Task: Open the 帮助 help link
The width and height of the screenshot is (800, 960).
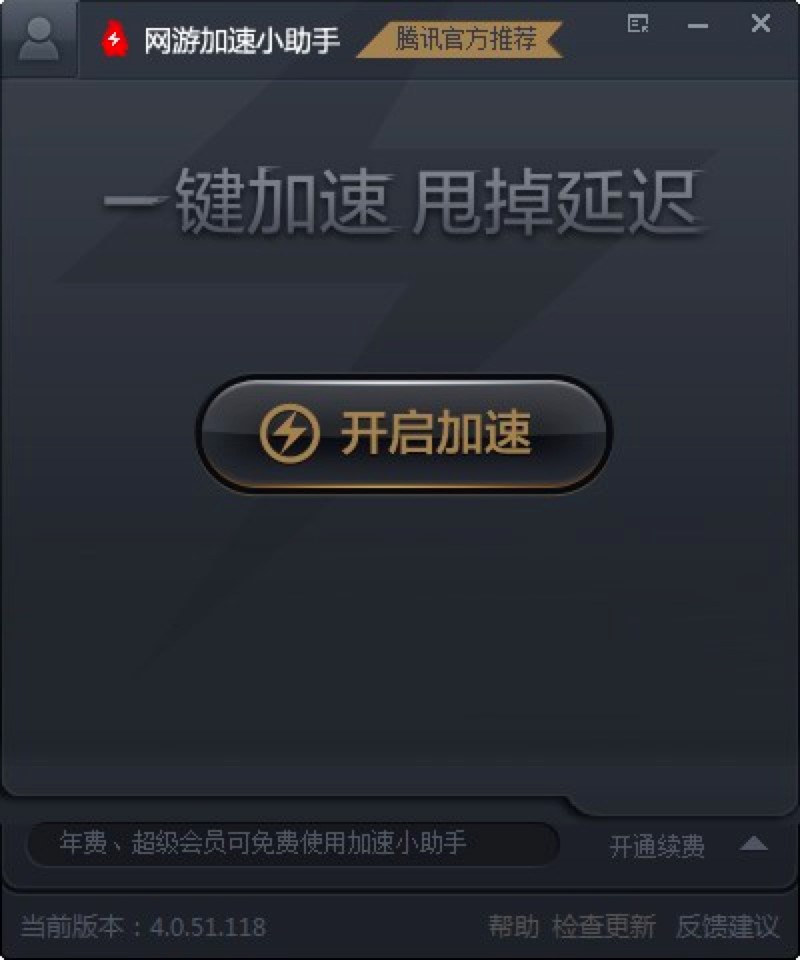Action: (513, 927)
